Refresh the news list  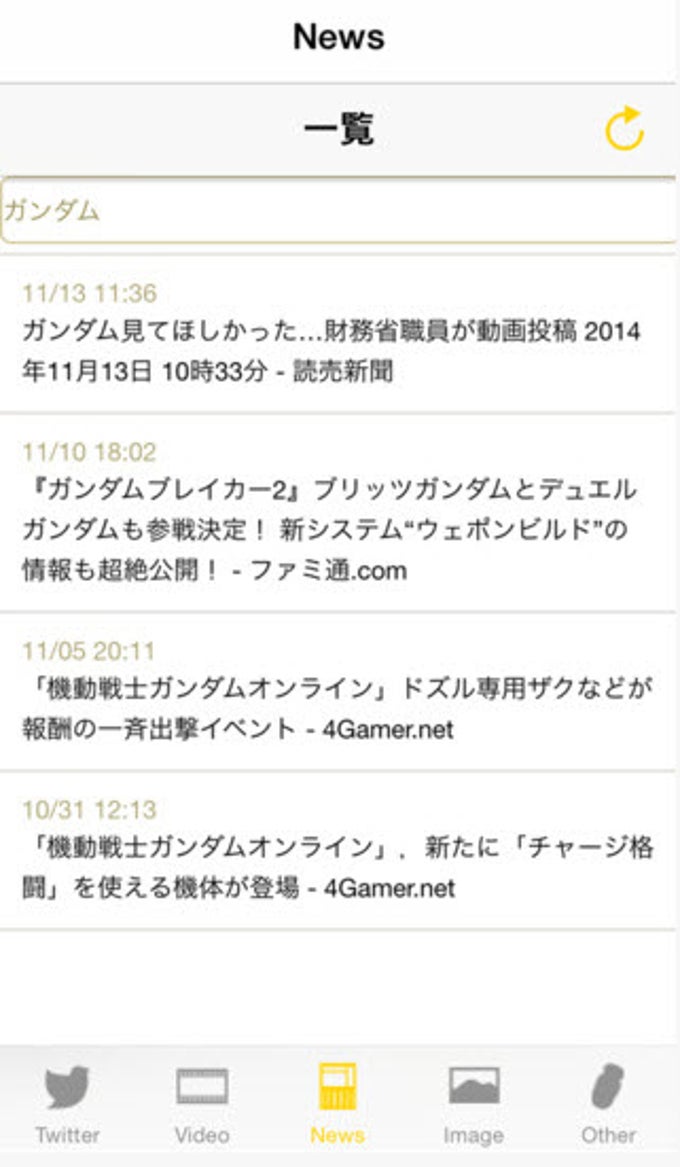[x=625, y=130]
